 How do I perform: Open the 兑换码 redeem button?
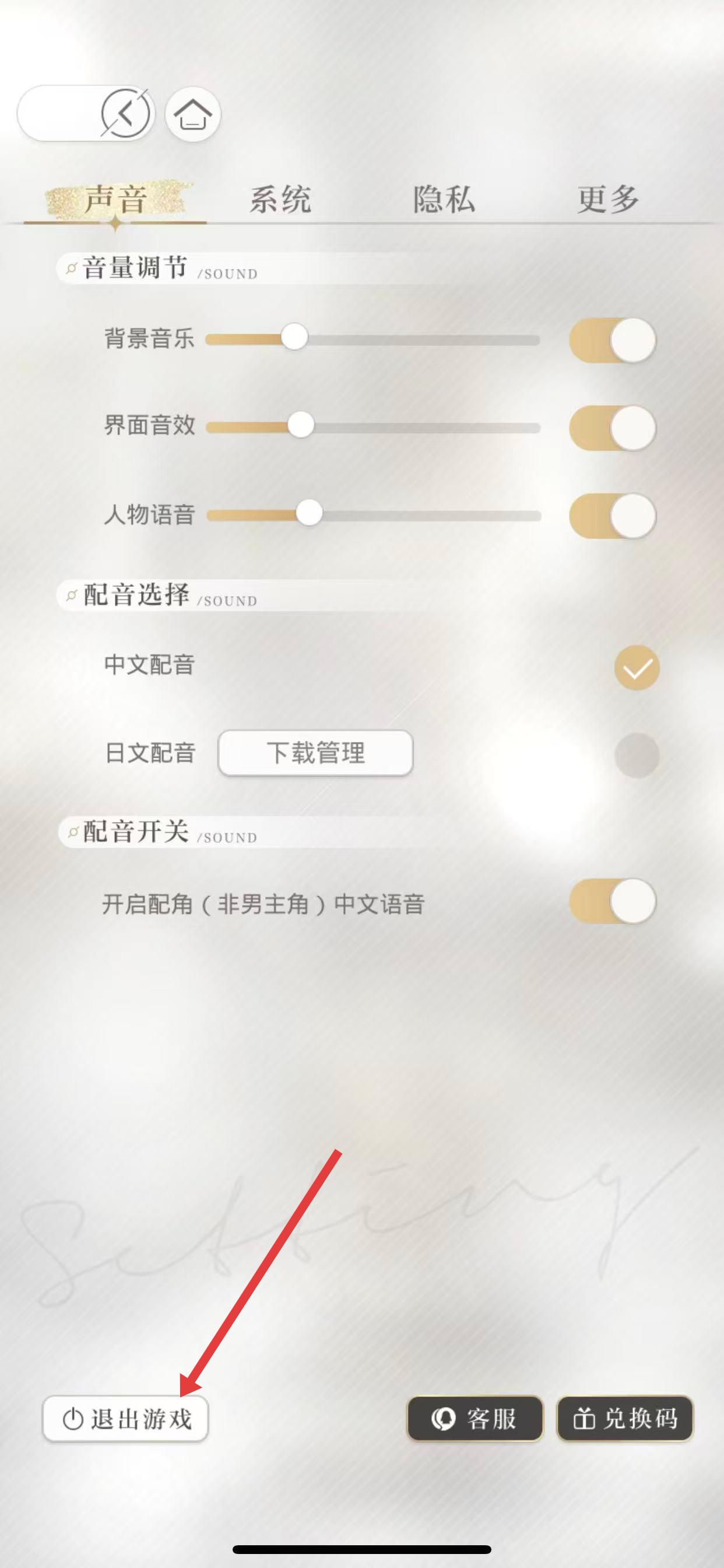625,1419
